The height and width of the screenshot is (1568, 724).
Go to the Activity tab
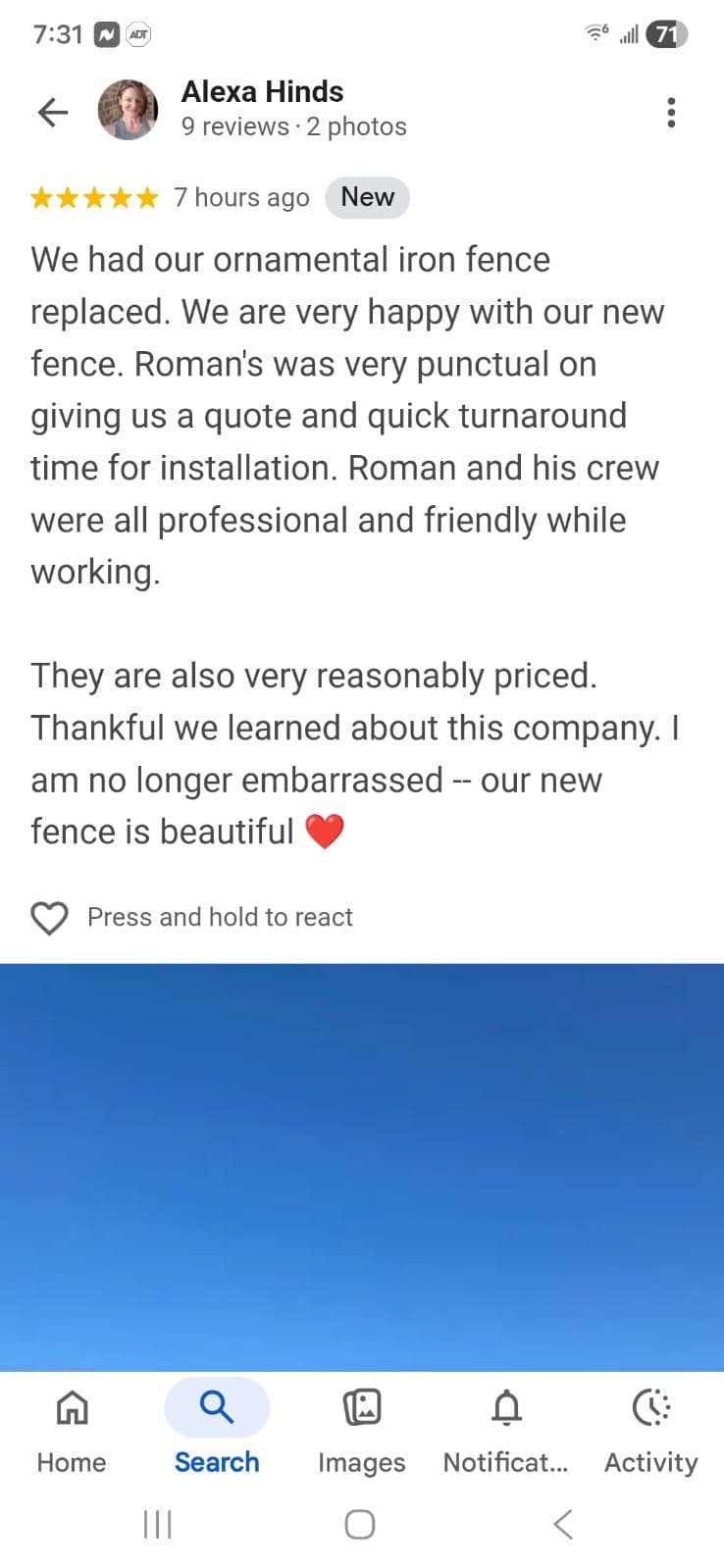click(x=650, y=1430)
